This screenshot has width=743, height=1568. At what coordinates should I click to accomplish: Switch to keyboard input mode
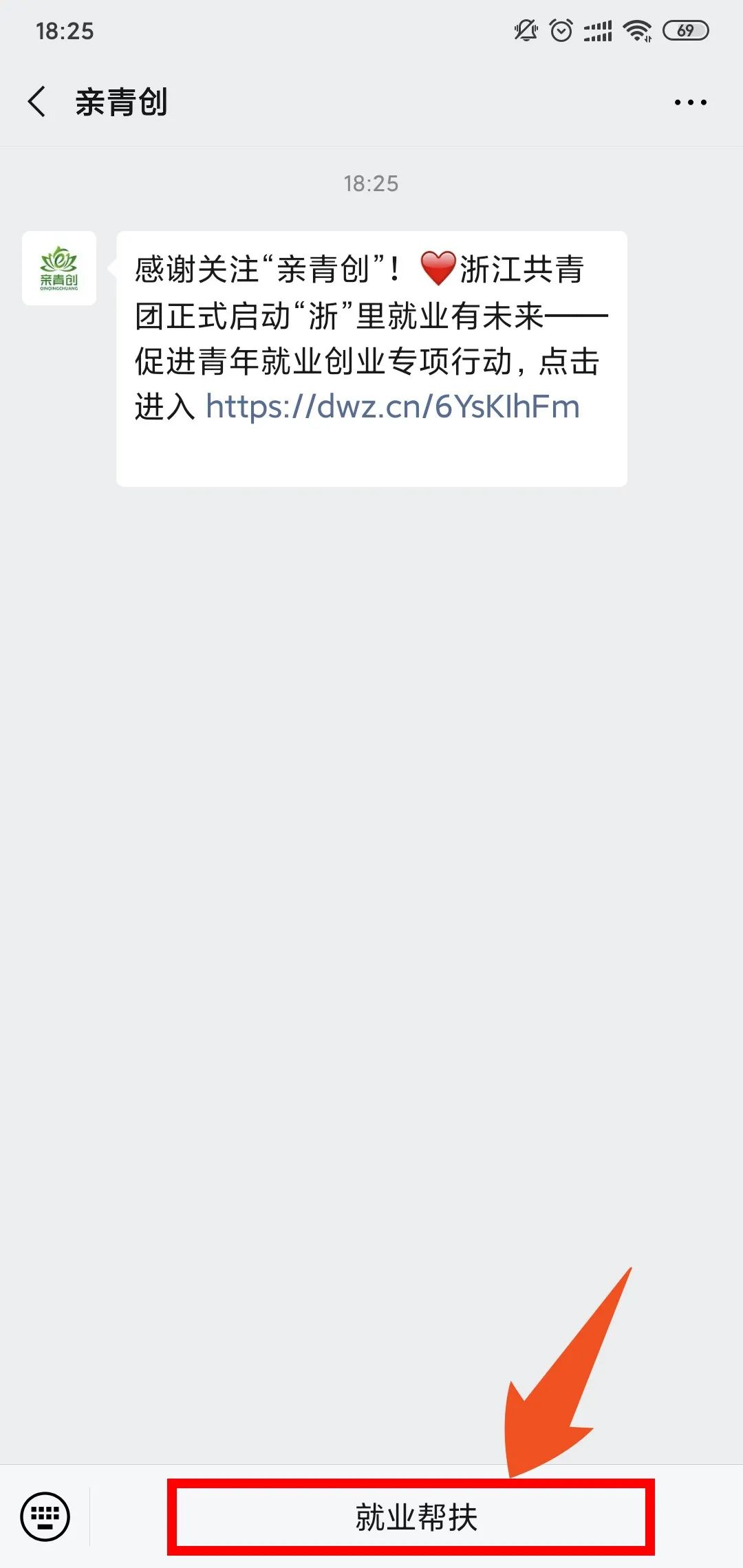pos(45,1516)
